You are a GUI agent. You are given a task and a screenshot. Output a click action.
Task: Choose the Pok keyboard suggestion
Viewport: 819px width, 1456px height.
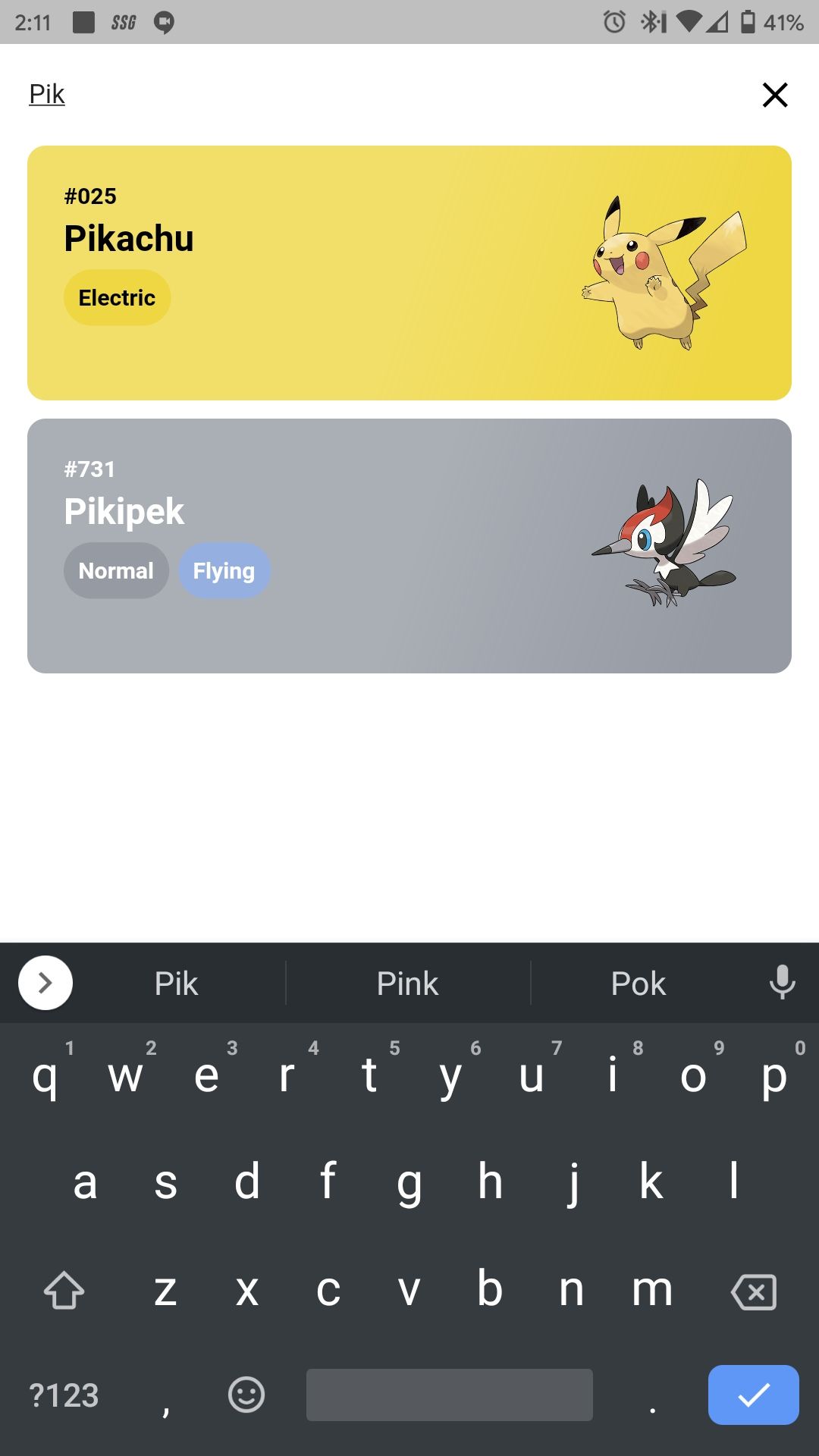639,984
